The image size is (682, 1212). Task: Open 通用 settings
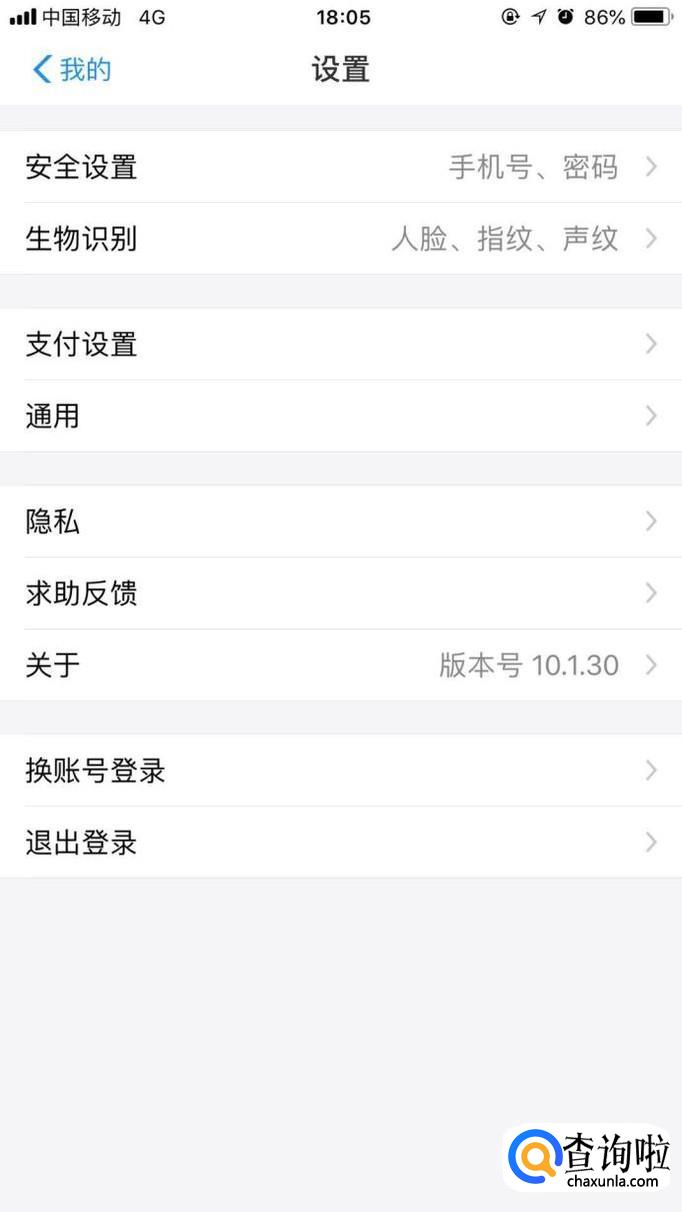click(x=340, y=416)
